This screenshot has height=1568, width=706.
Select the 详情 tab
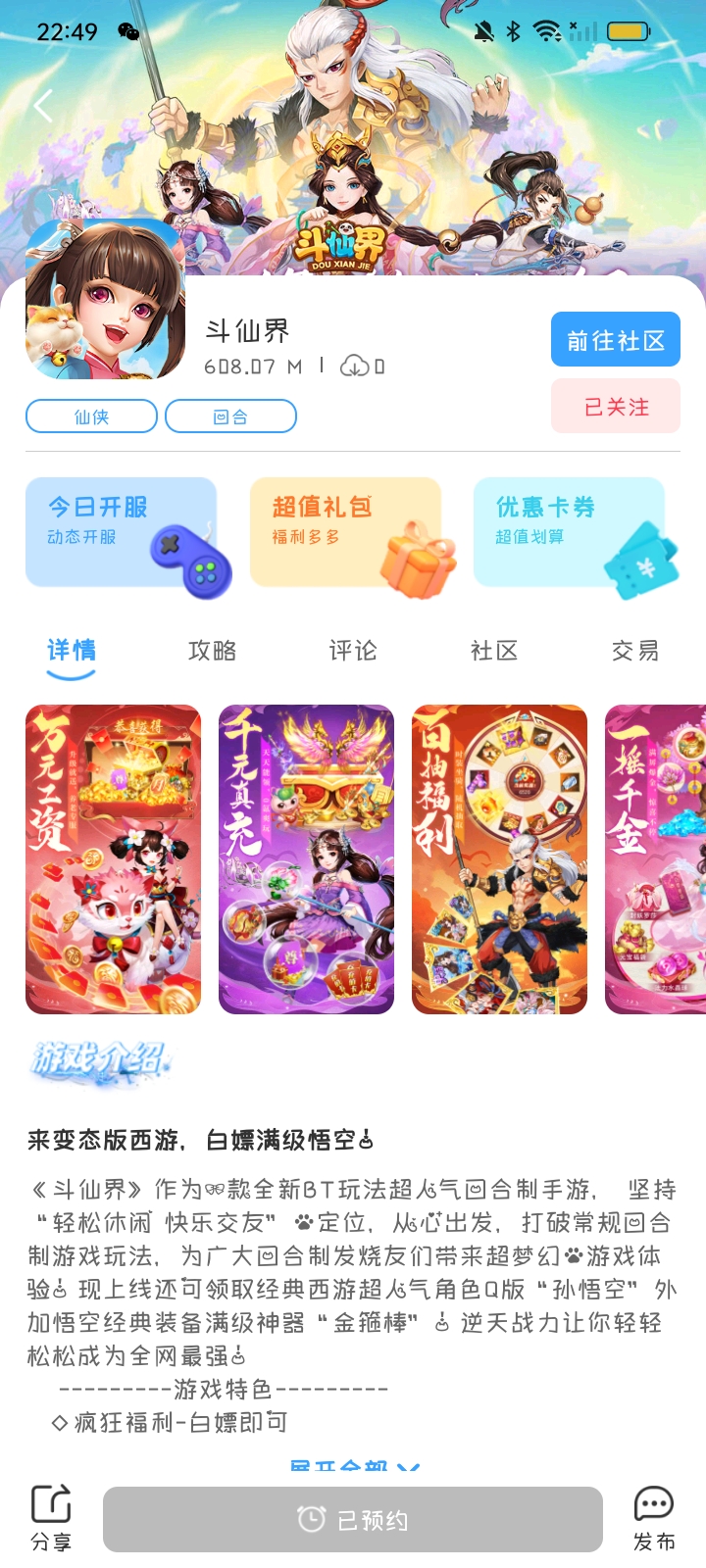tap(72, 651)
